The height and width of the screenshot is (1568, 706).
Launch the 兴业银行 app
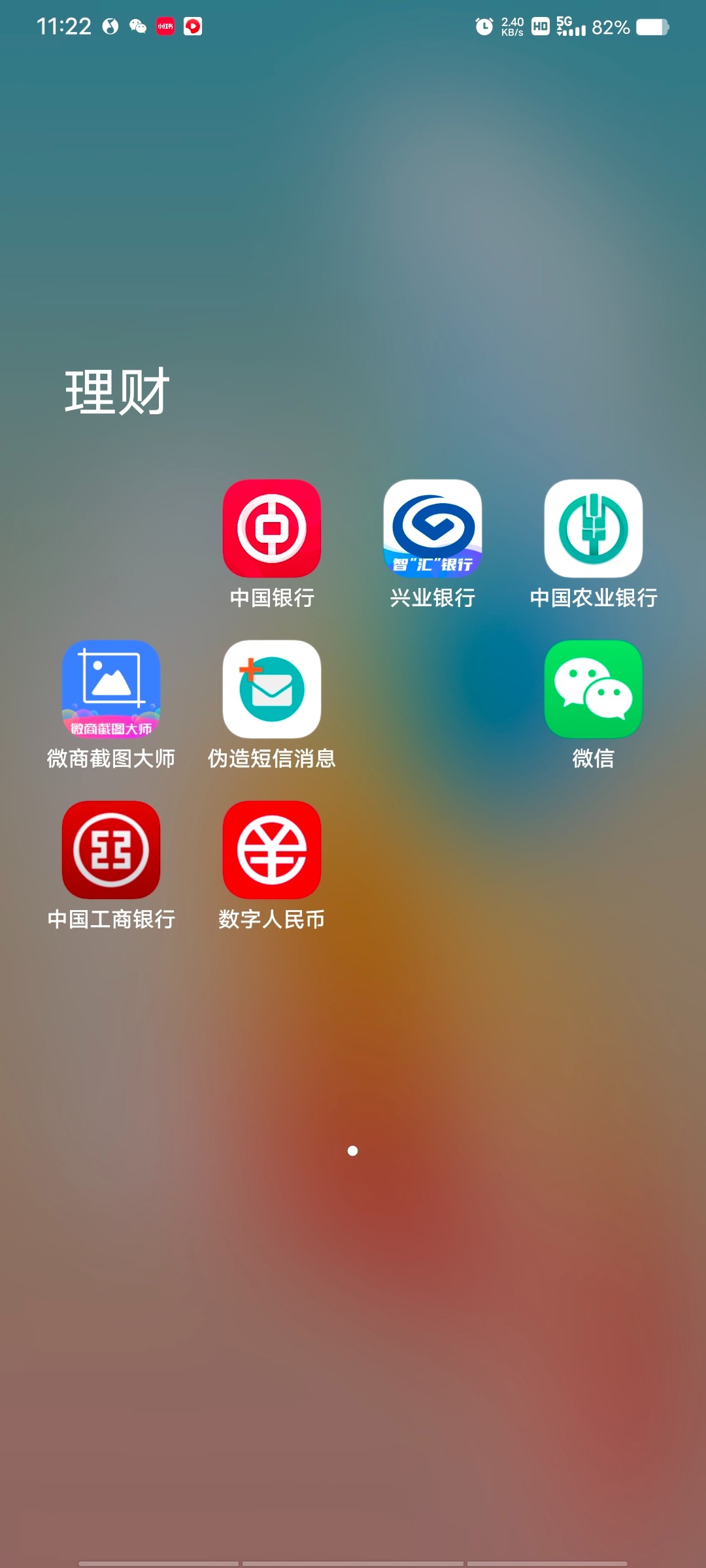click(433, 529)
